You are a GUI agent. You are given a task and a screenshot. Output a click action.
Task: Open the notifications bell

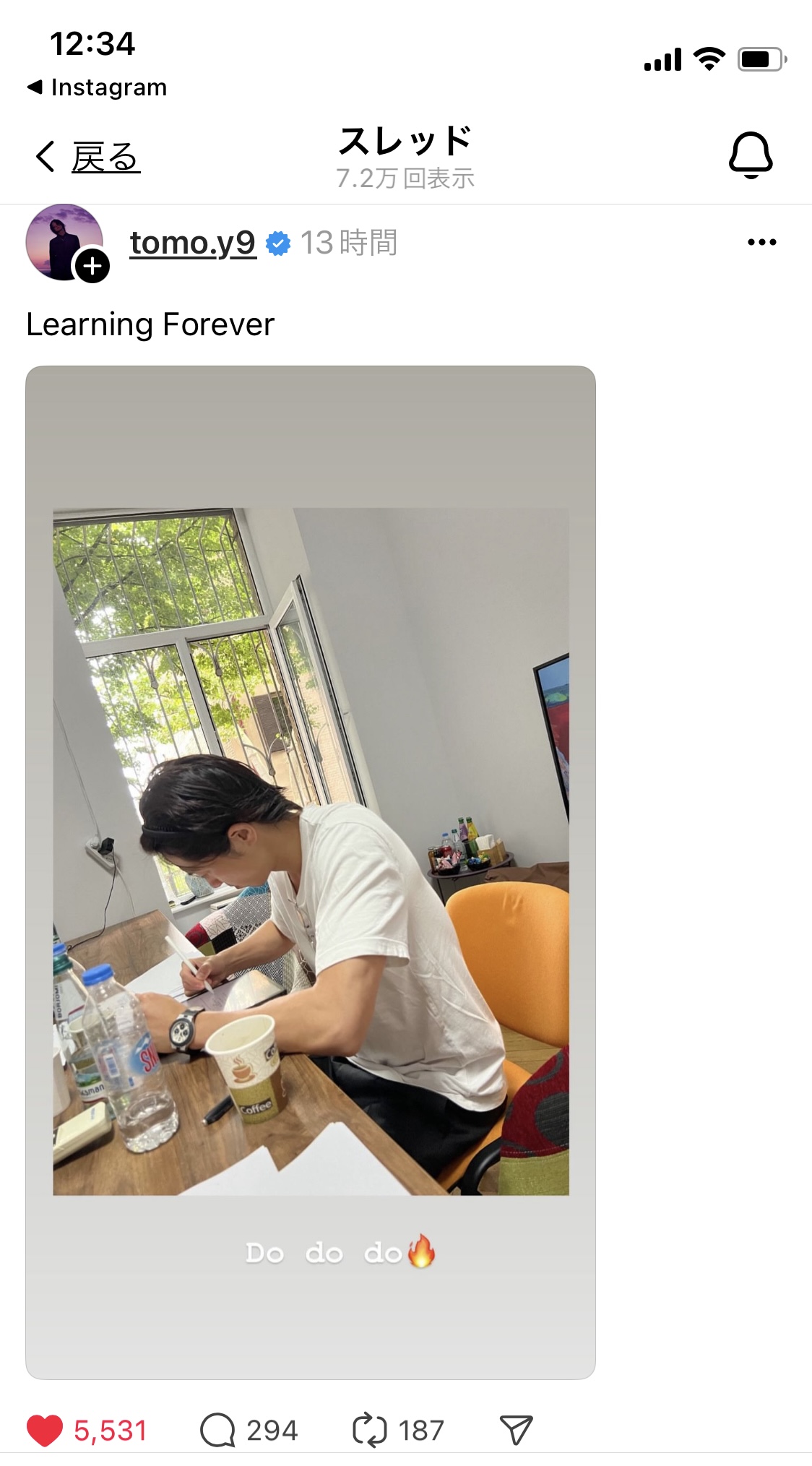[x=751, y=155]
